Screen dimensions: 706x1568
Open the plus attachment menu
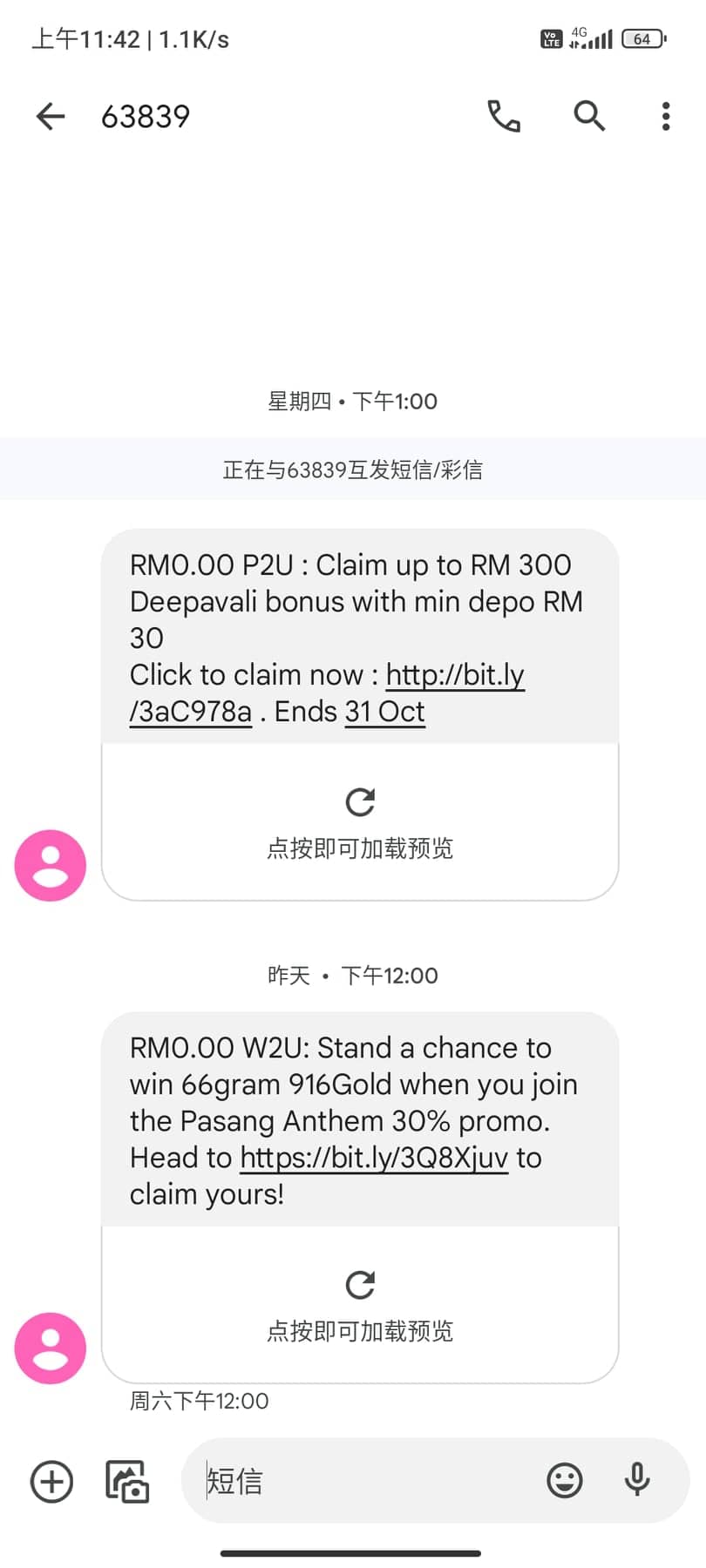(x=52, y=1481)
